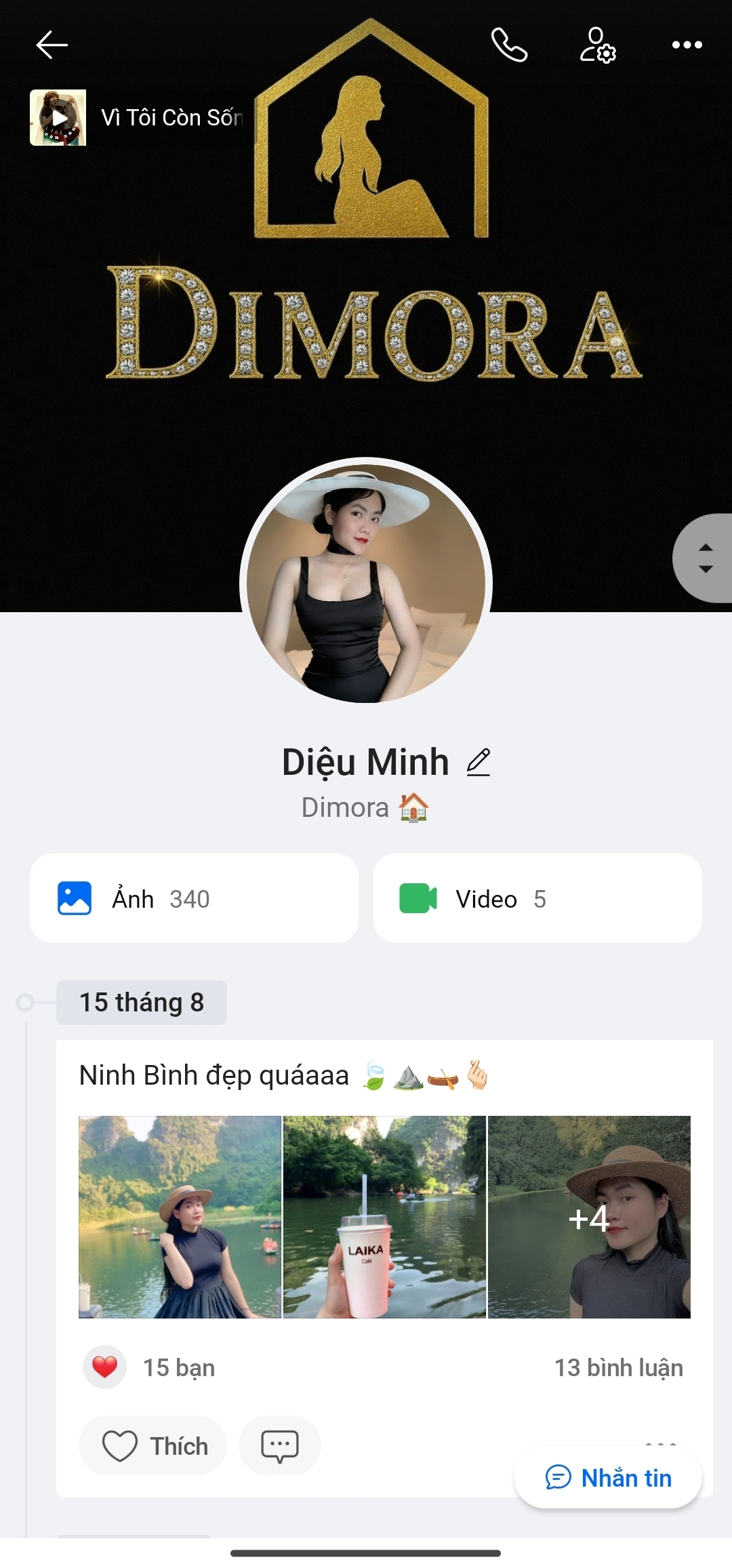Start a call using the phone icon

coord(509,46)
